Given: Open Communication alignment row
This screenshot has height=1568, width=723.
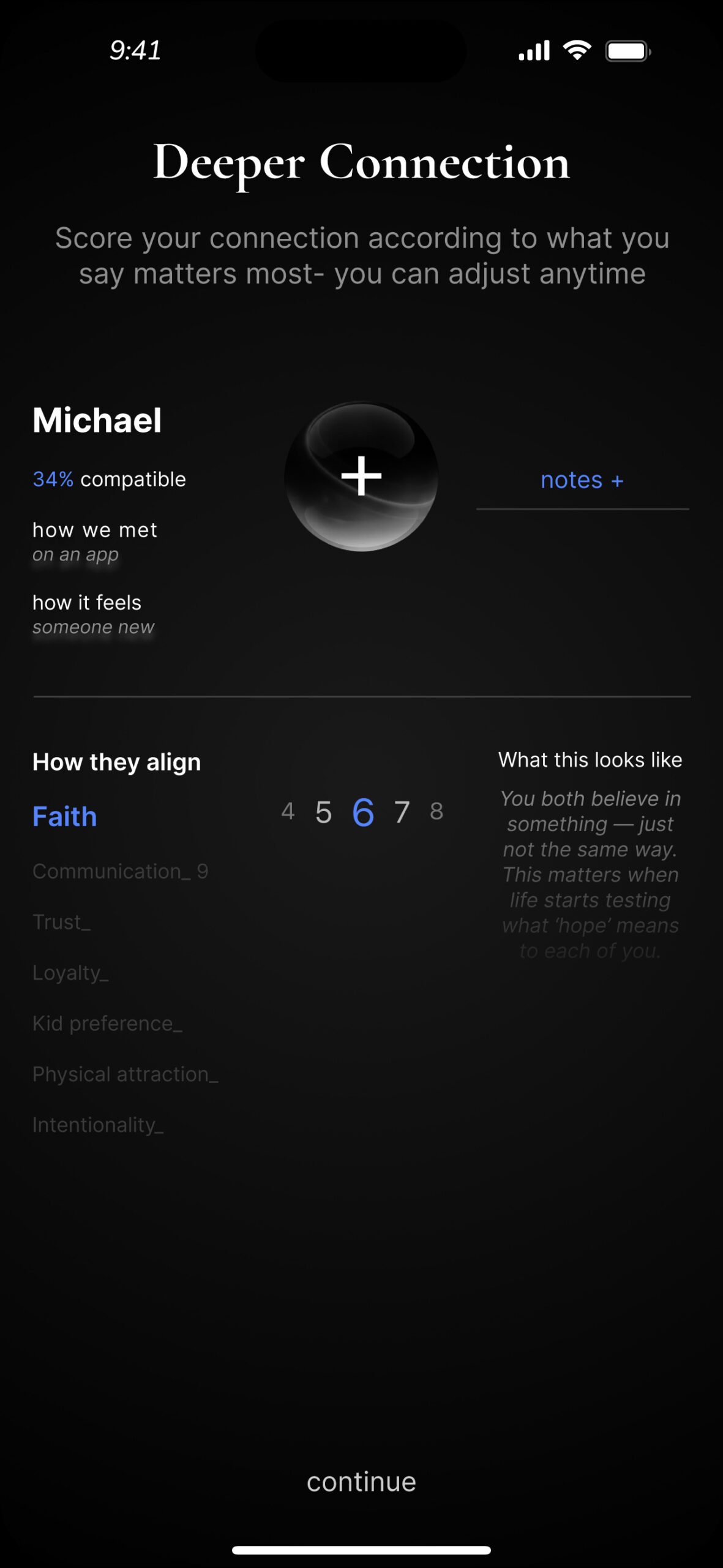Looking at the screenshot, I should tap(120, 871).
